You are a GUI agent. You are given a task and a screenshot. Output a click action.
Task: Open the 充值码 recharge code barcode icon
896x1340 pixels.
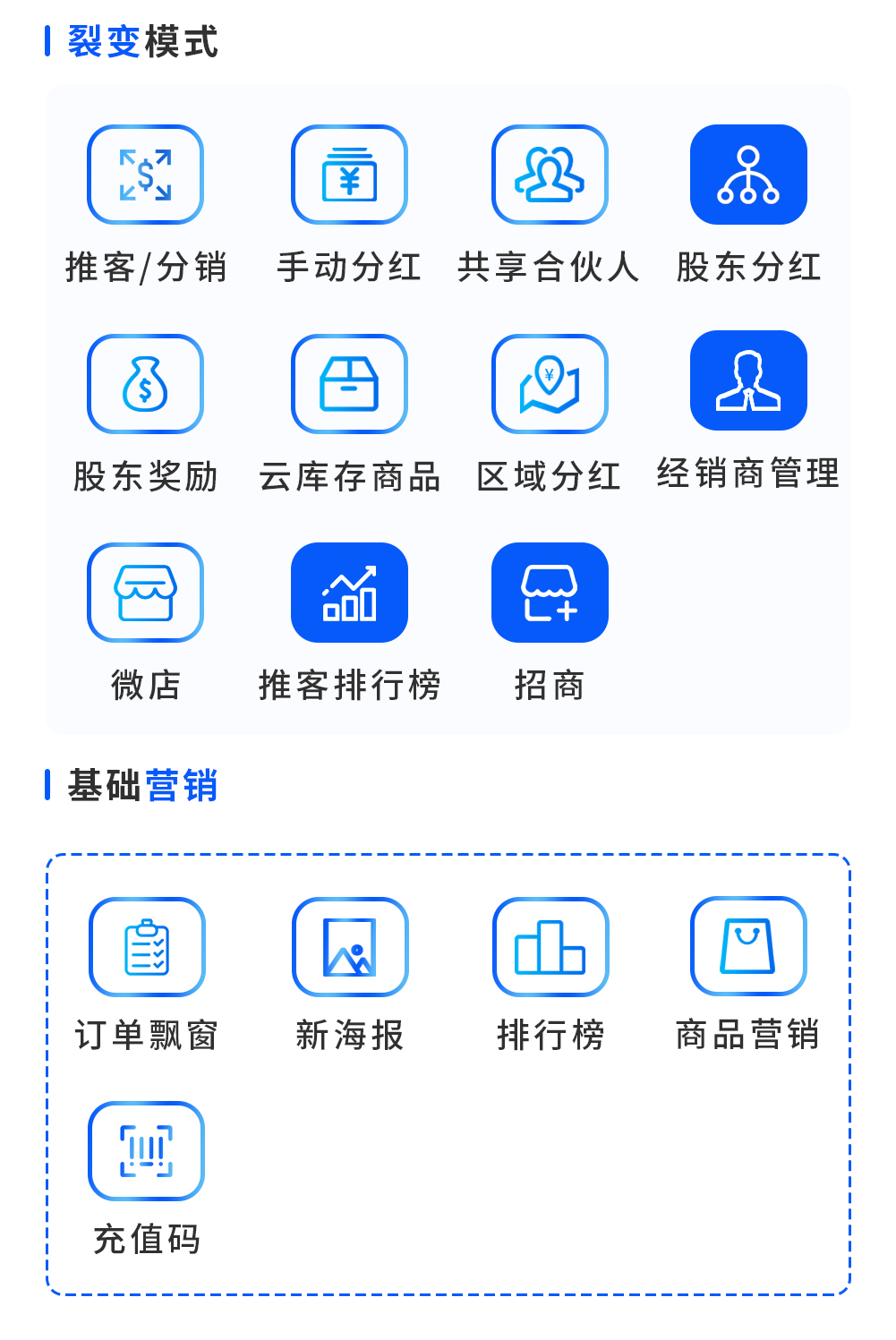click(147, 1151)
